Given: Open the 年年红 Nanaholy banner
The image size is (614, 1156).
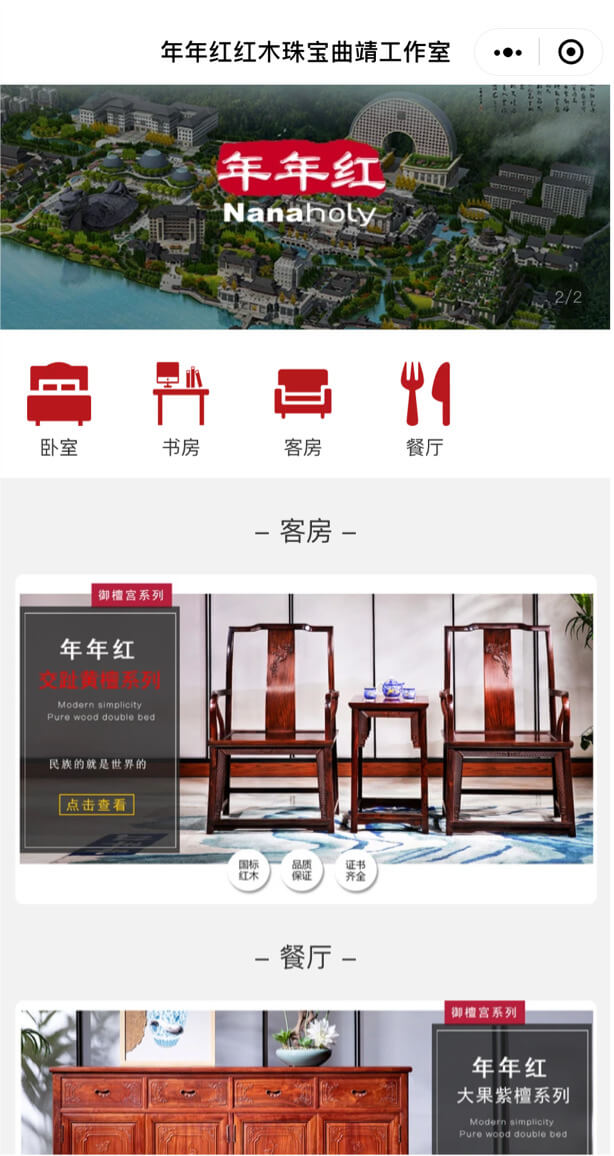Looking at the screenshot, I should click(x=305, y=206).
